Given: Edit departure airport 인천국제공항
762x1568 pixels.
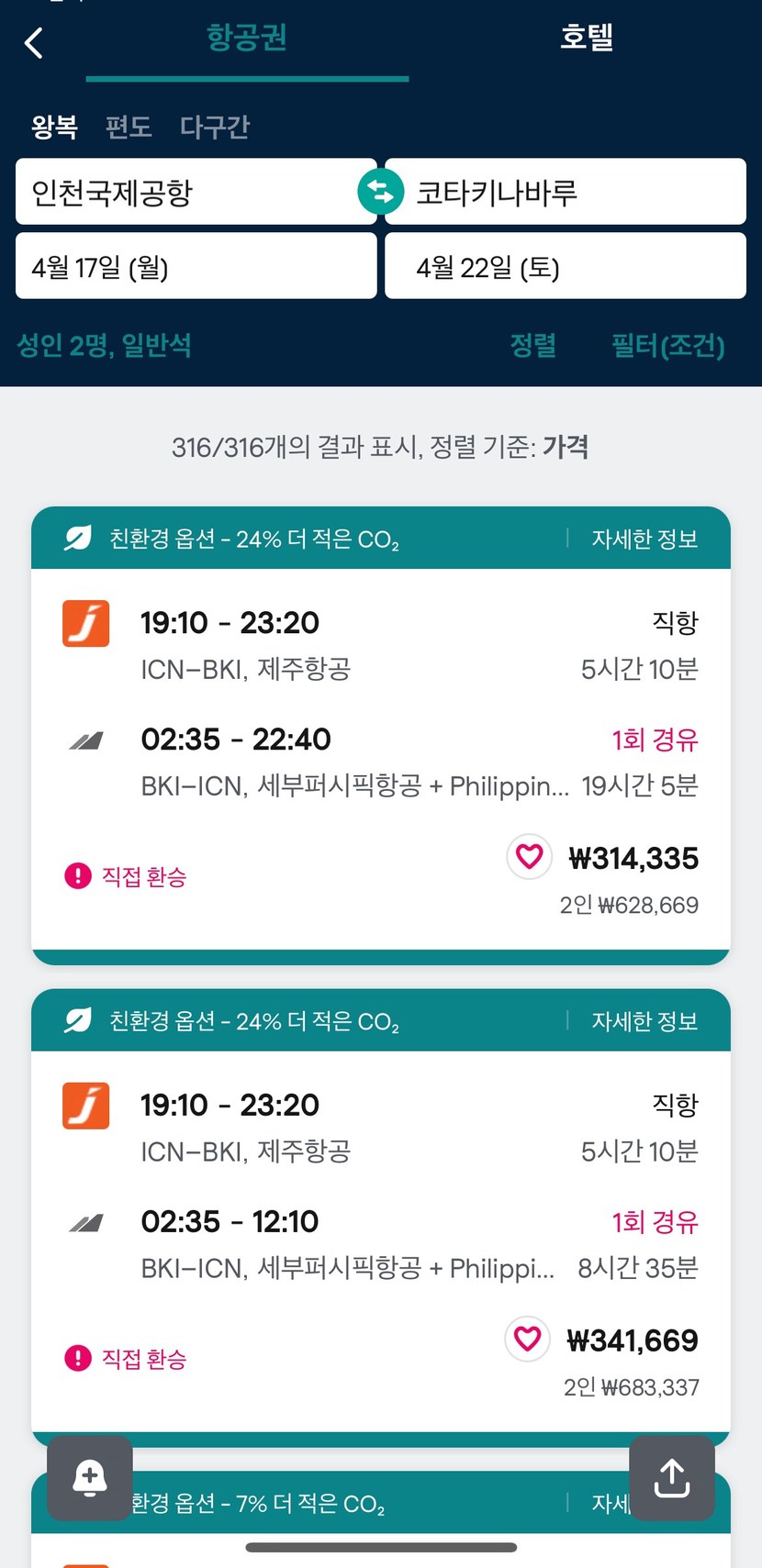Looking at the screenshot, I should (x=196, y=192).
